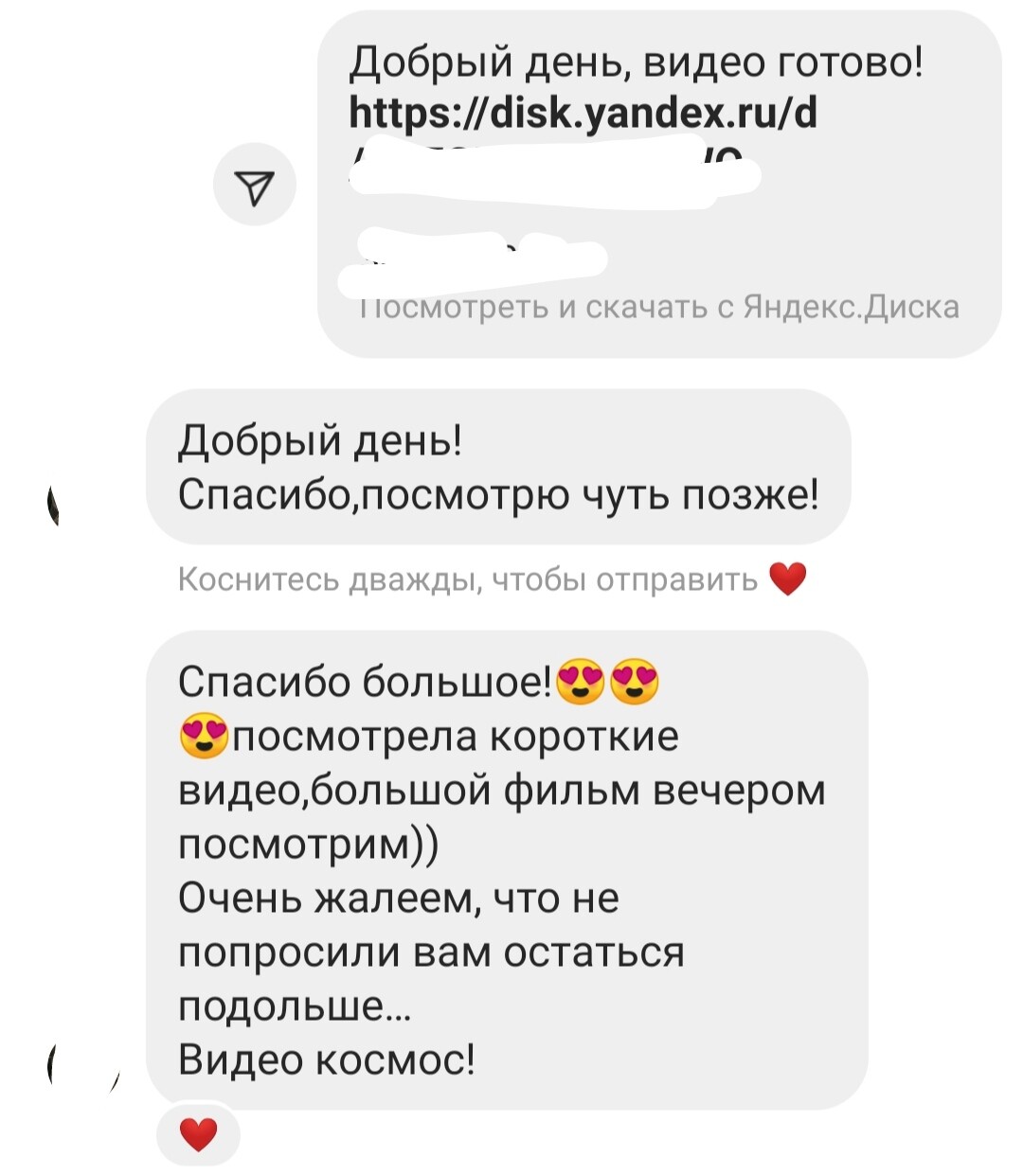1023x1176 pixels.
Task: Forward the Yandex Disk link message
Action: point(255,184)
